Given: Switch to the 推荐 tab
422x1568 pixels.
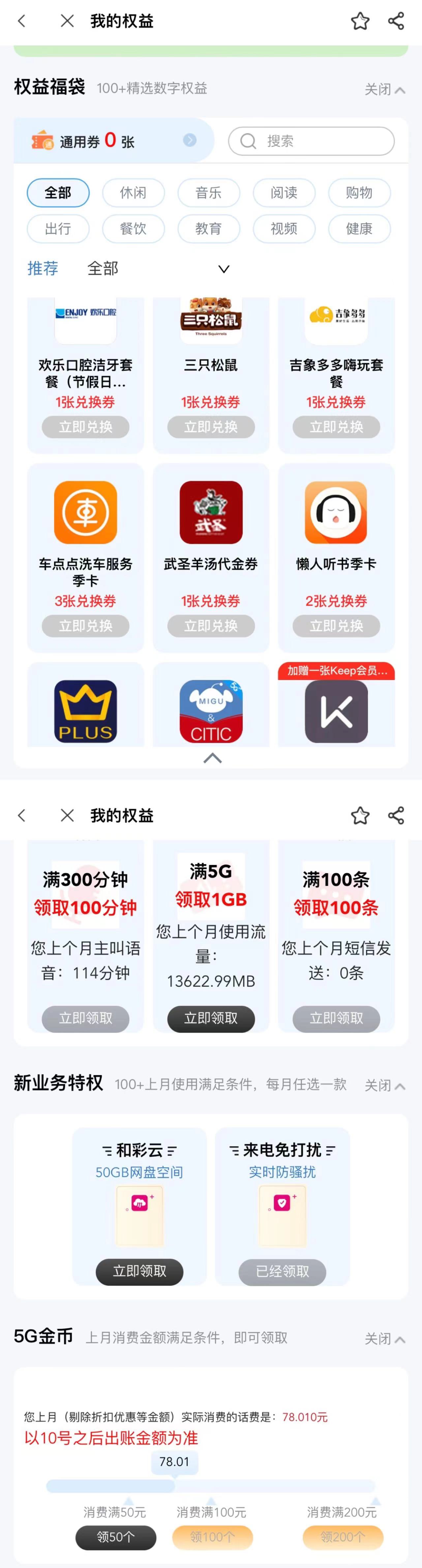Looking at the screenshot, I should [43, 269].
